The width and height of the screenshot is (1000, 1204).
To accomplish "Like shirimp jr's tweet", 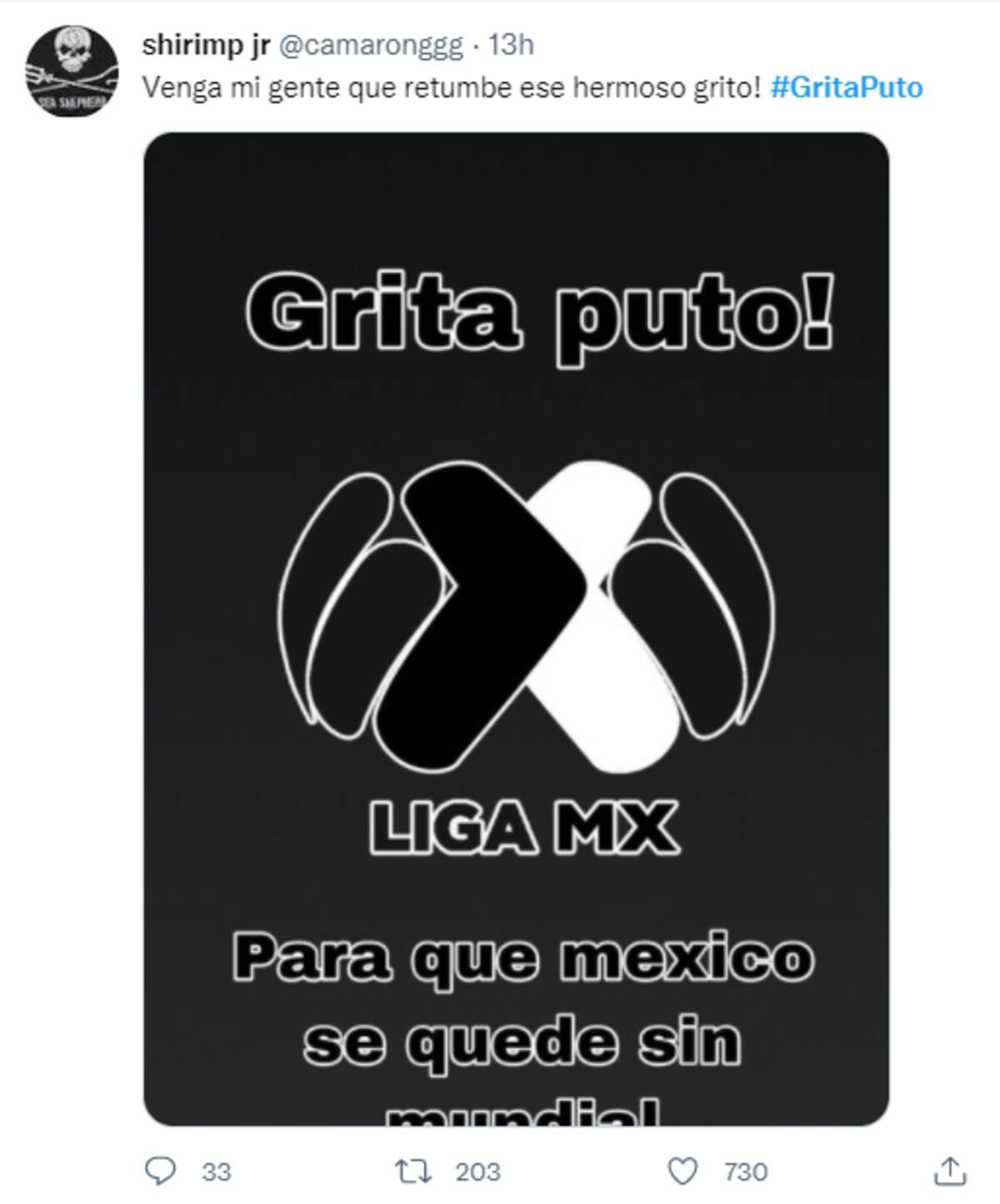I will click(682, 1171).
